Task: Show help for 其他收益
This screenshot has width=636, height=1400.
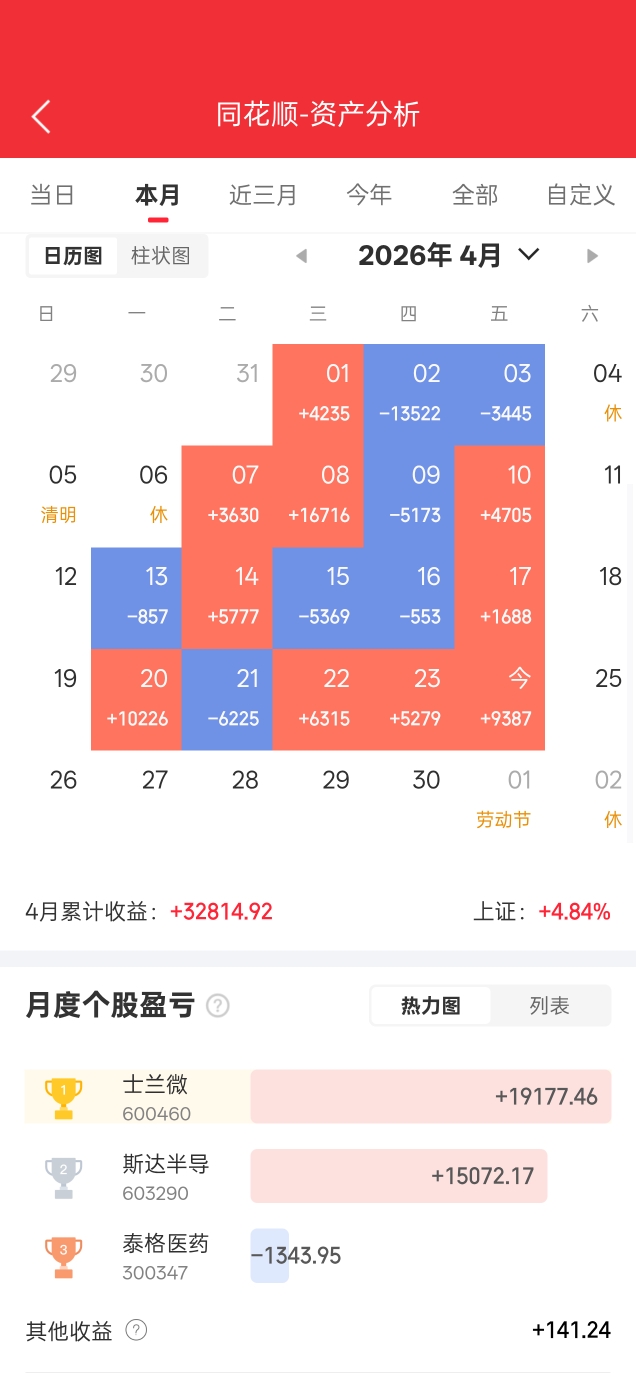Action: 136,1330
